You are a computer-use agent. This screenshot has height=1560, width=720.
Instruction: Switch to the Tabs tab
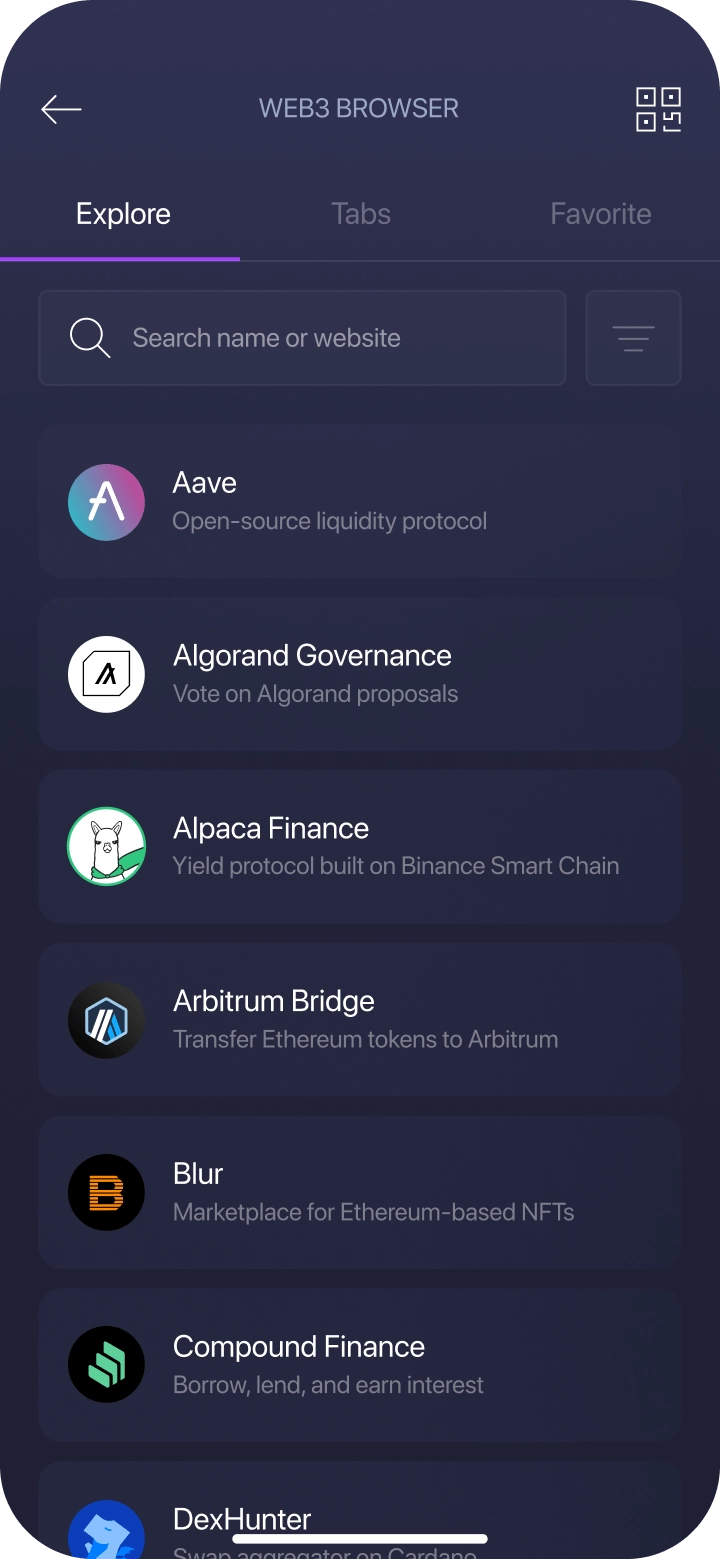pyautogui.click(x=360, y=214)
